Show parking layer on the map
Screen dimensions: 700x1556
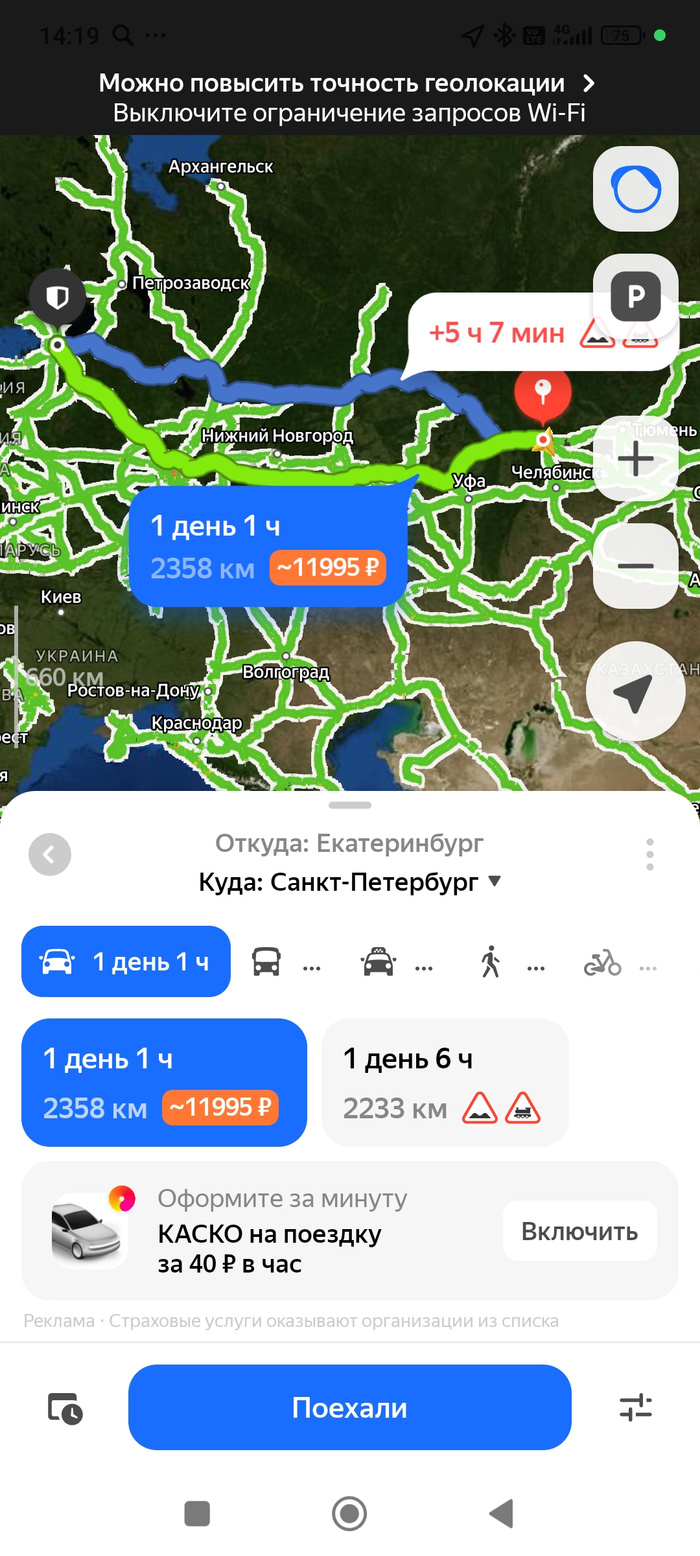(x=635, y=296)
